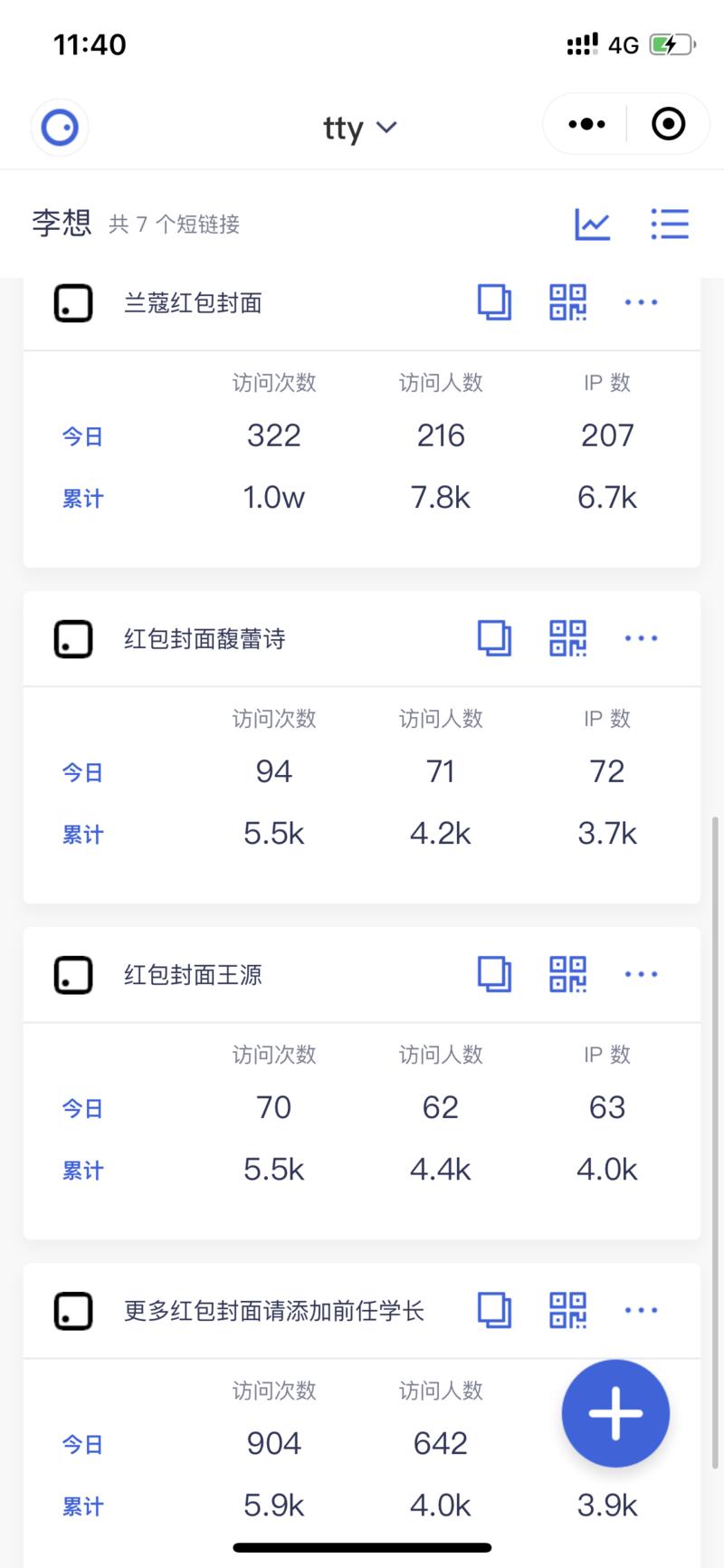The image size is (724, 1568).
Task: Open the tty title dropdown
Action: [360, 128]
